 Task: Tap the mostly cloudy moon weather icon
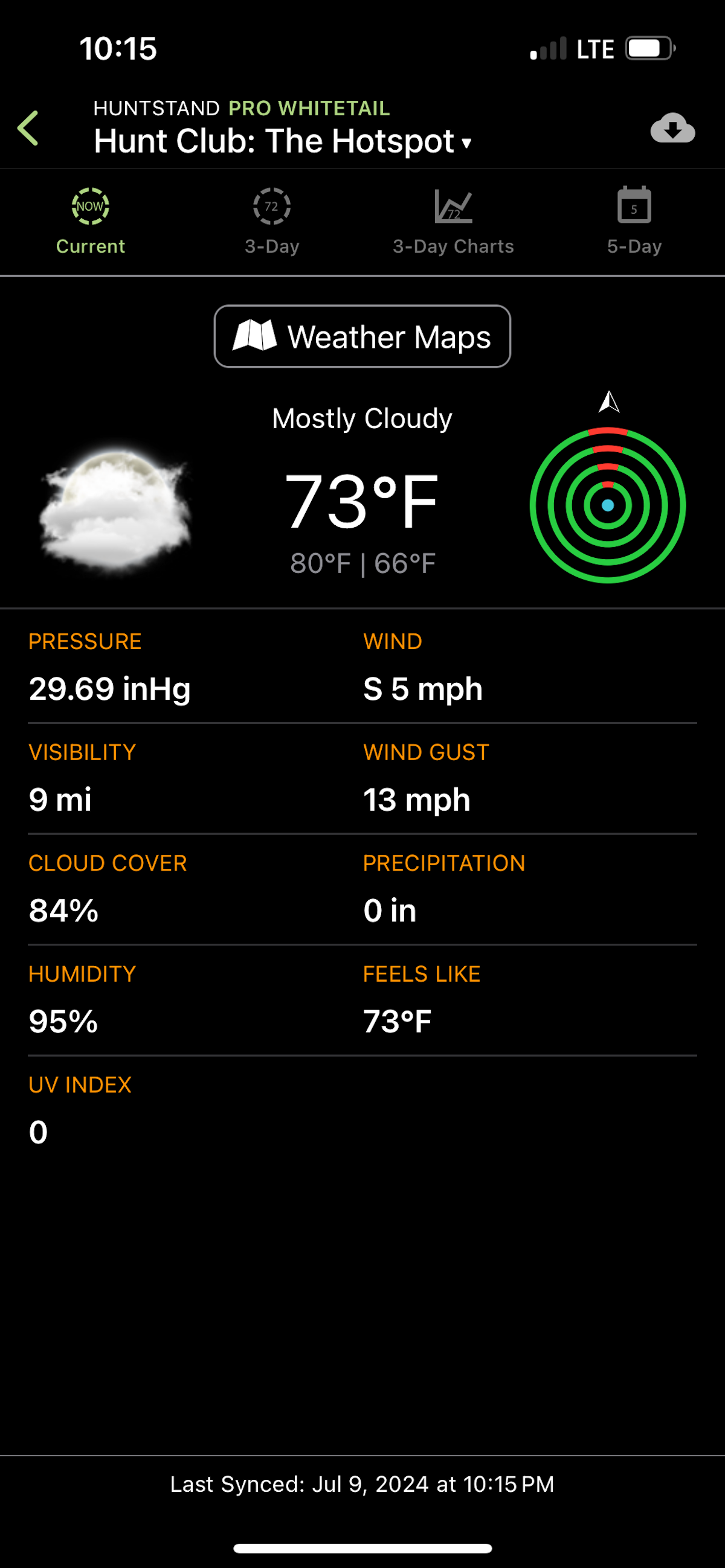[116, 511]
